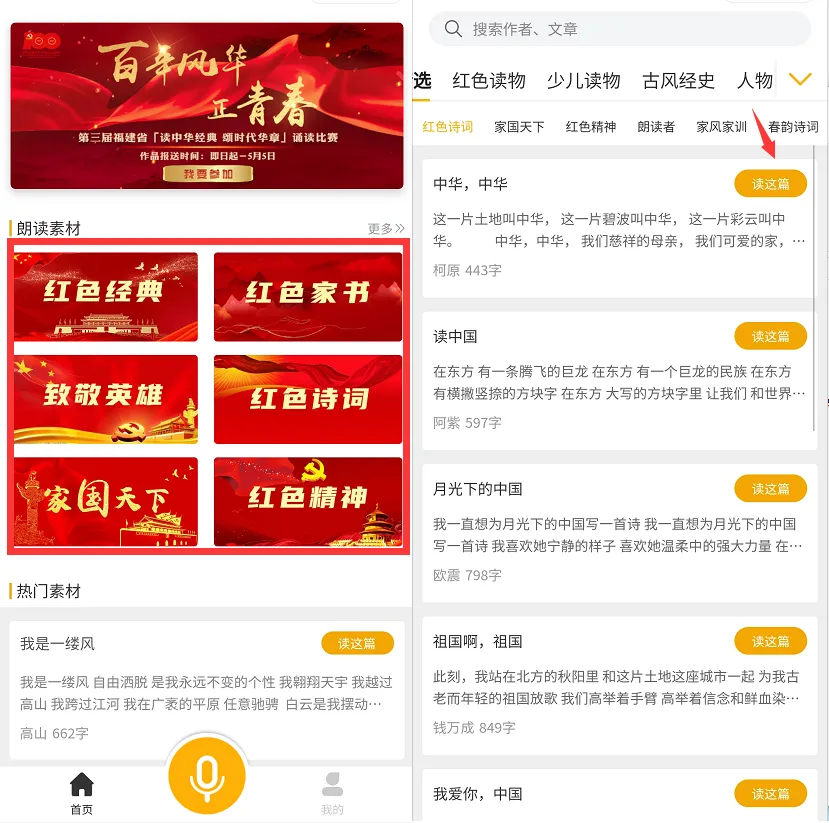Tap 更多 next to 朗读素材
This screenshot has height=823, width=829.
point(386,229)
